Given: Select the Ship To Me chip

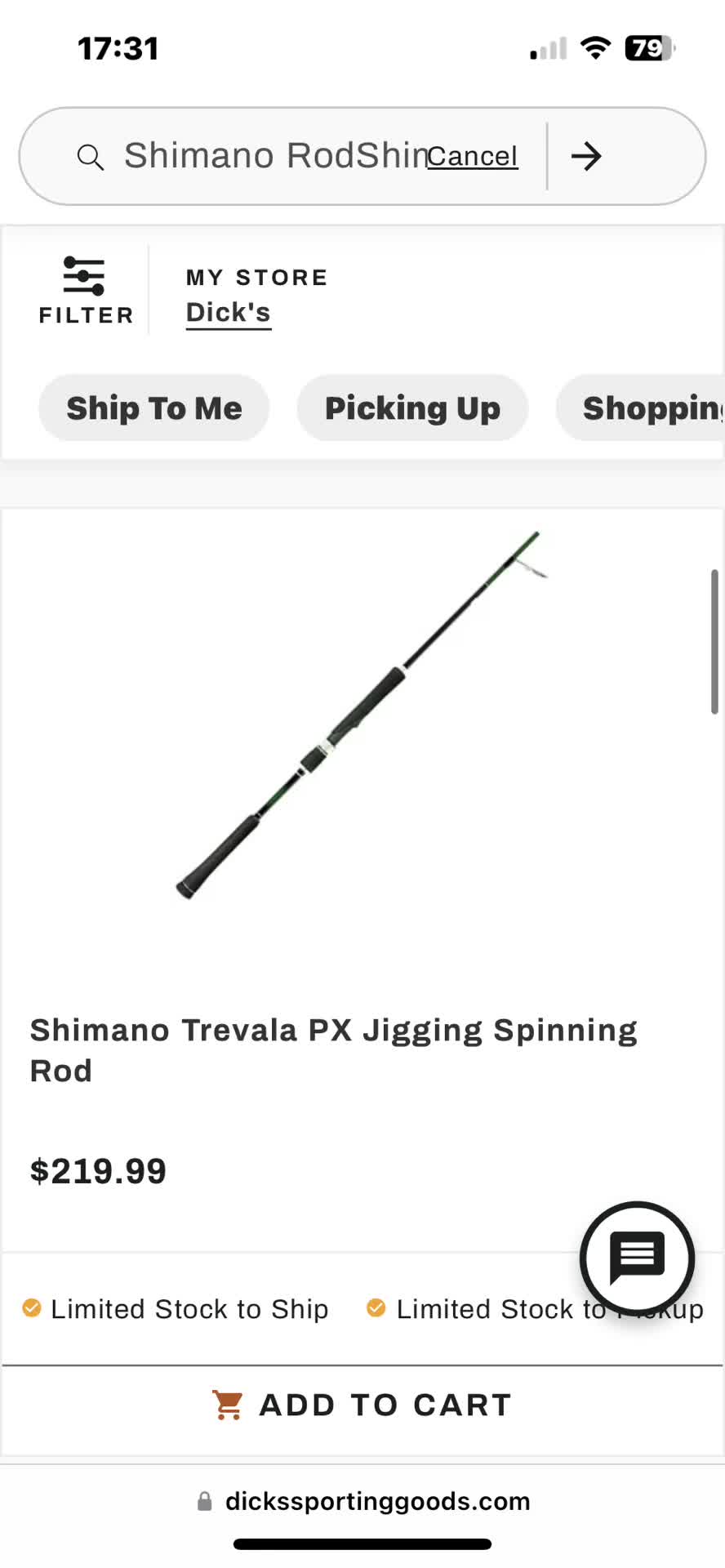Looking at the screenshot, I should 154,408.
